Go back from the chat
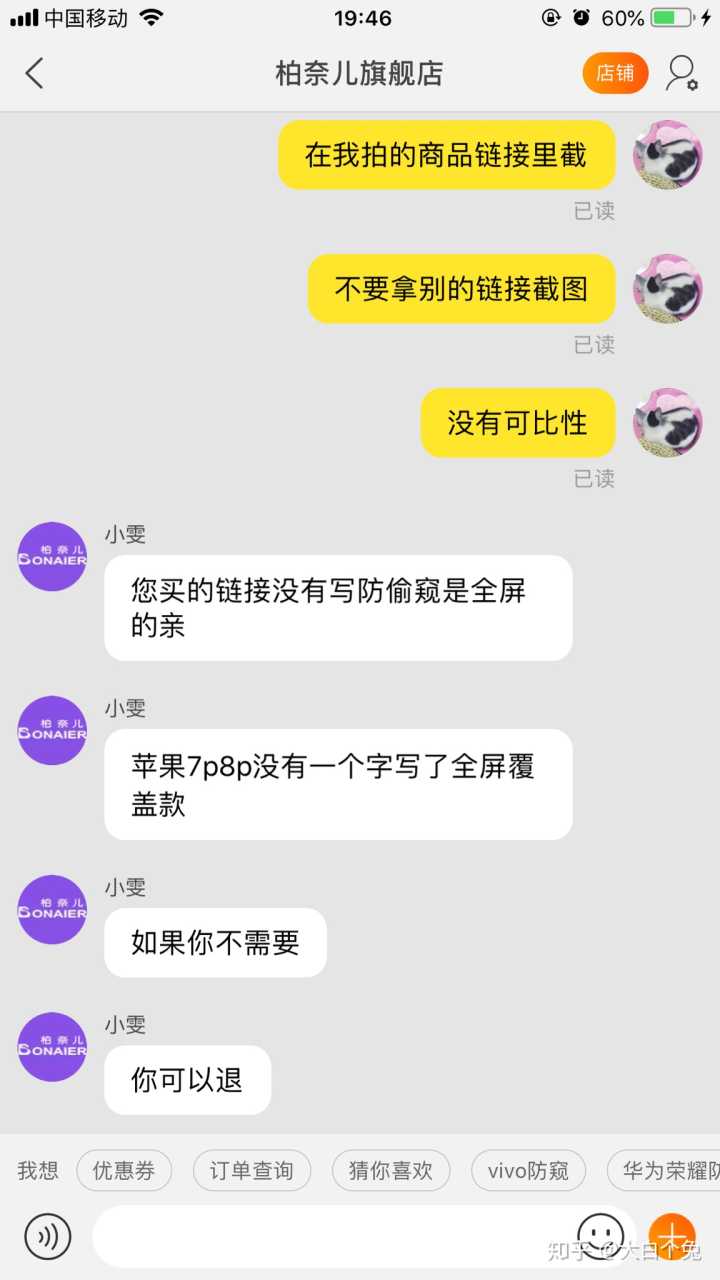 tap(35, 73)
